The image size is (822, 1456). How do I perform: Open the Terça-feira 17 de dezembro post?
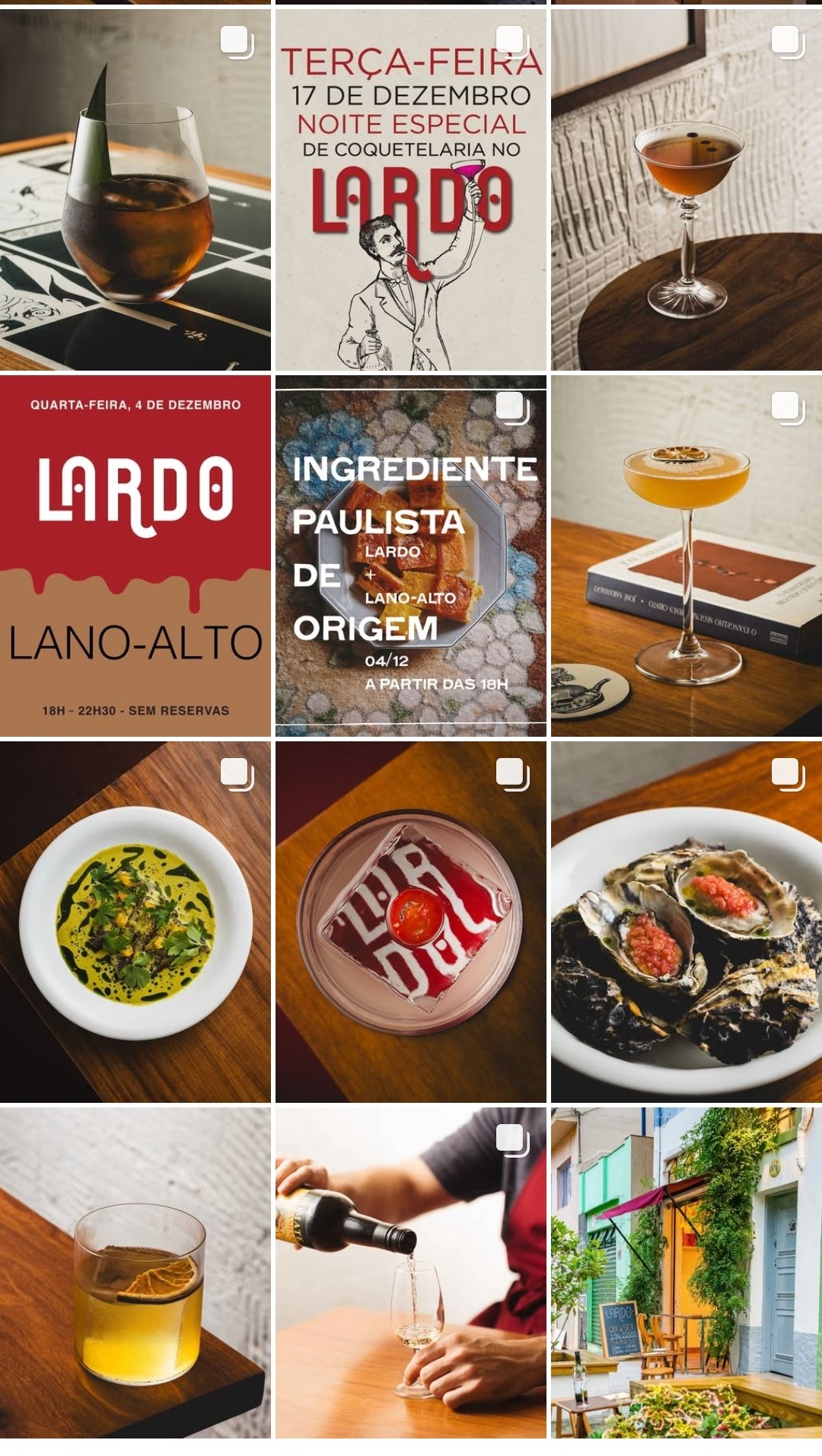coord(411,190)
